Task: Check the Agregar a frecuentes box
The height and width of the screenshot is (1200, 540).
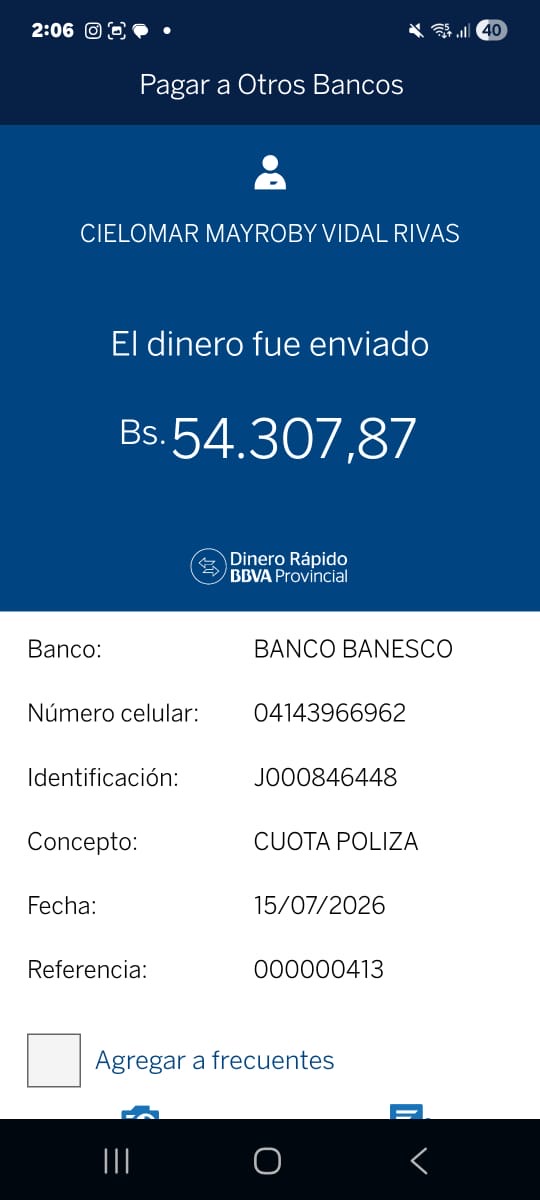Action: 54,1060
